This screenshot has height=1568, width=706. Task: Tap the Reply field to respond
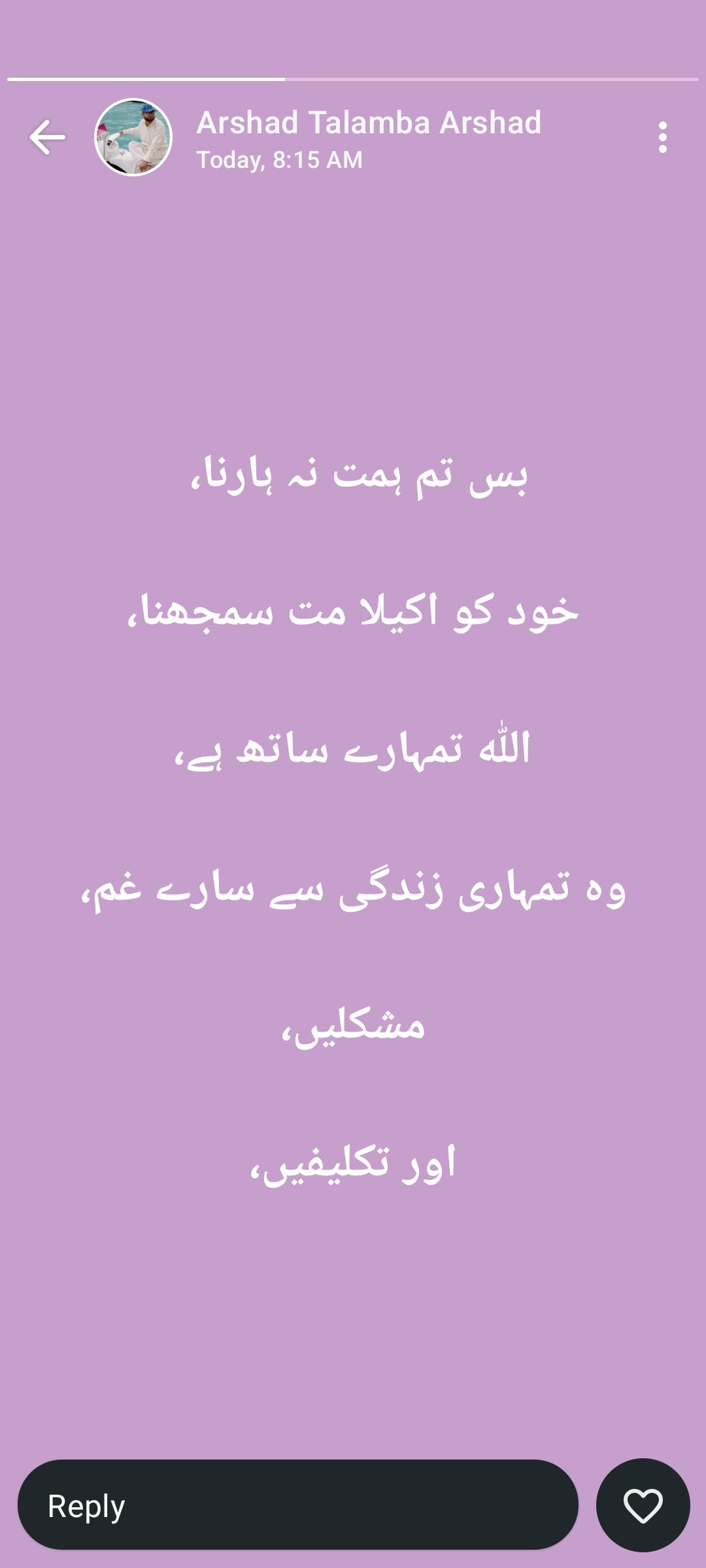click(298, 1505)
